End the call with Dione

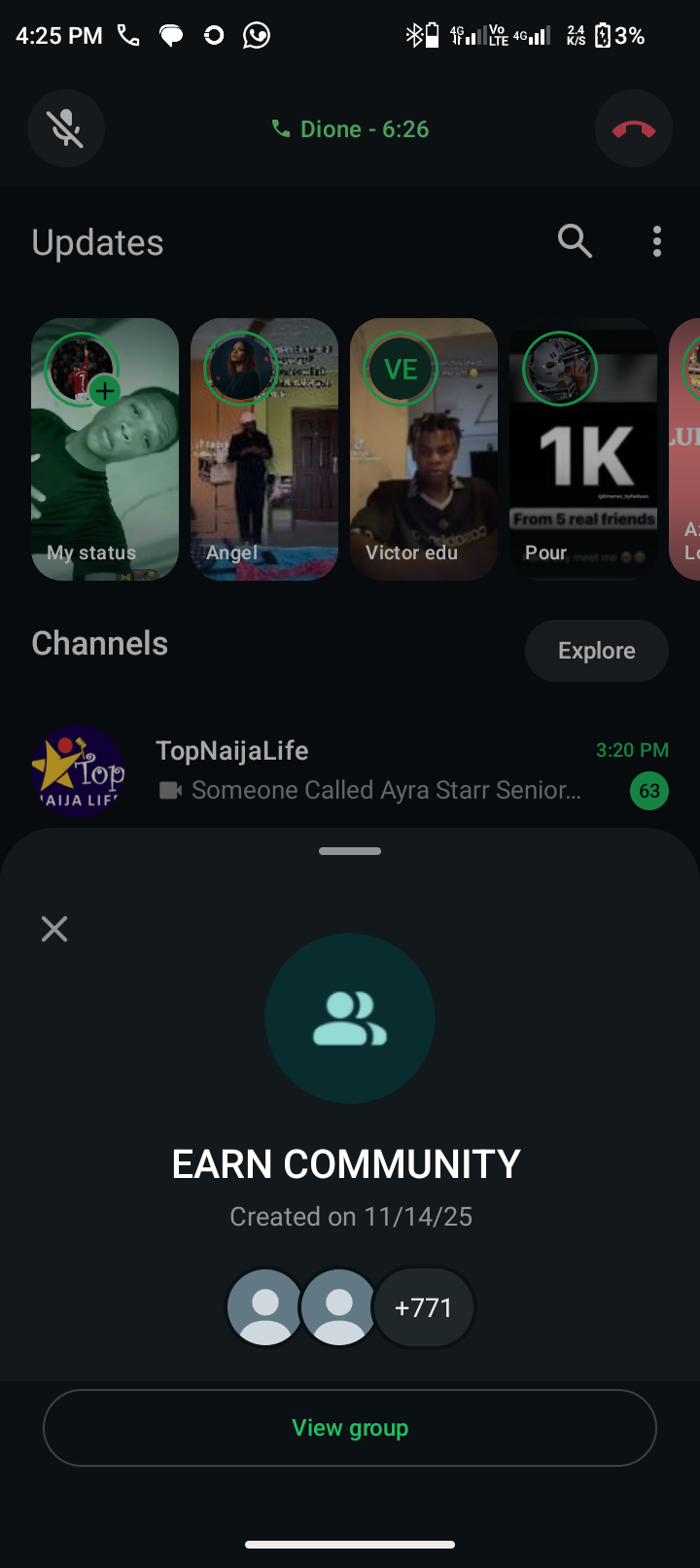coord(633,128)
